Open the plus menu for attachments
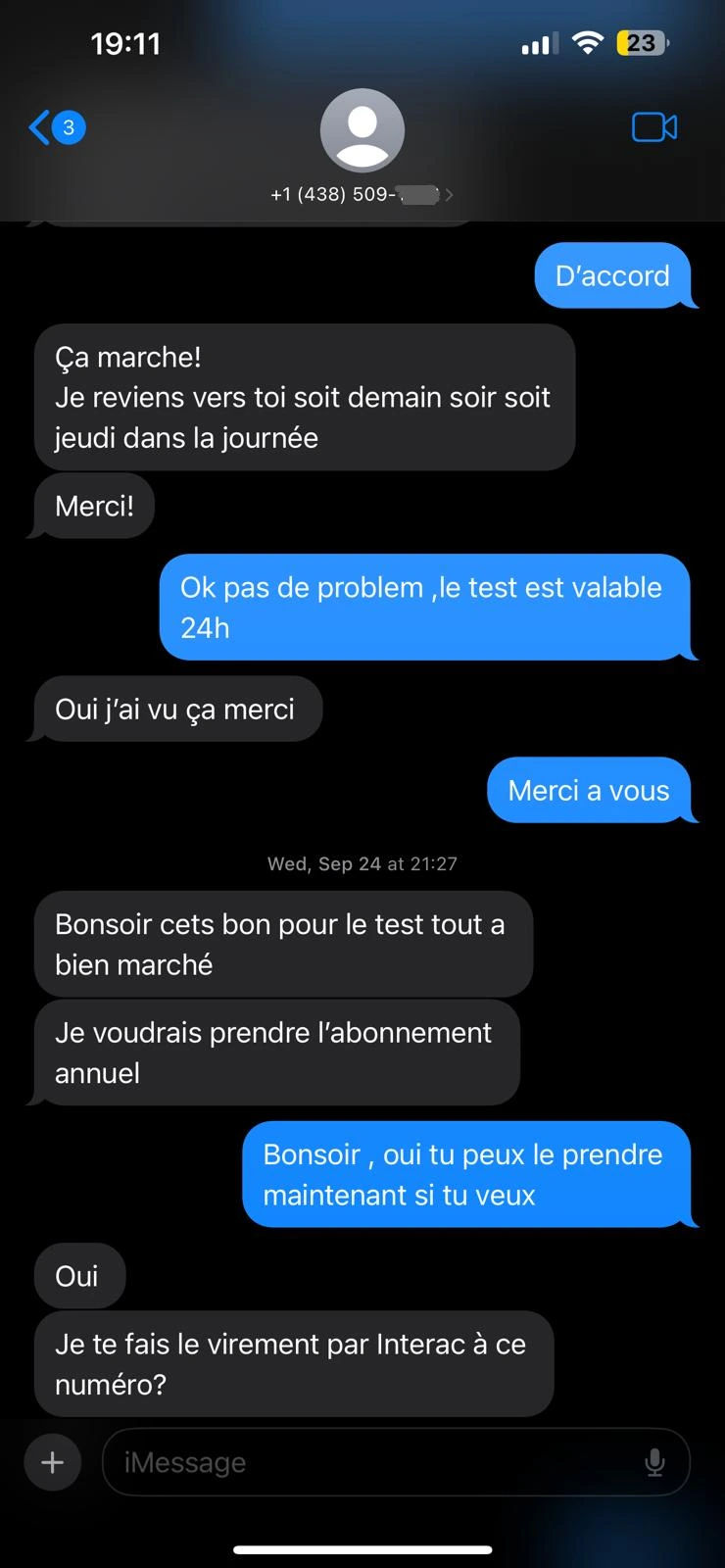Screen dimensions: 725x1568 [52, 1461]
